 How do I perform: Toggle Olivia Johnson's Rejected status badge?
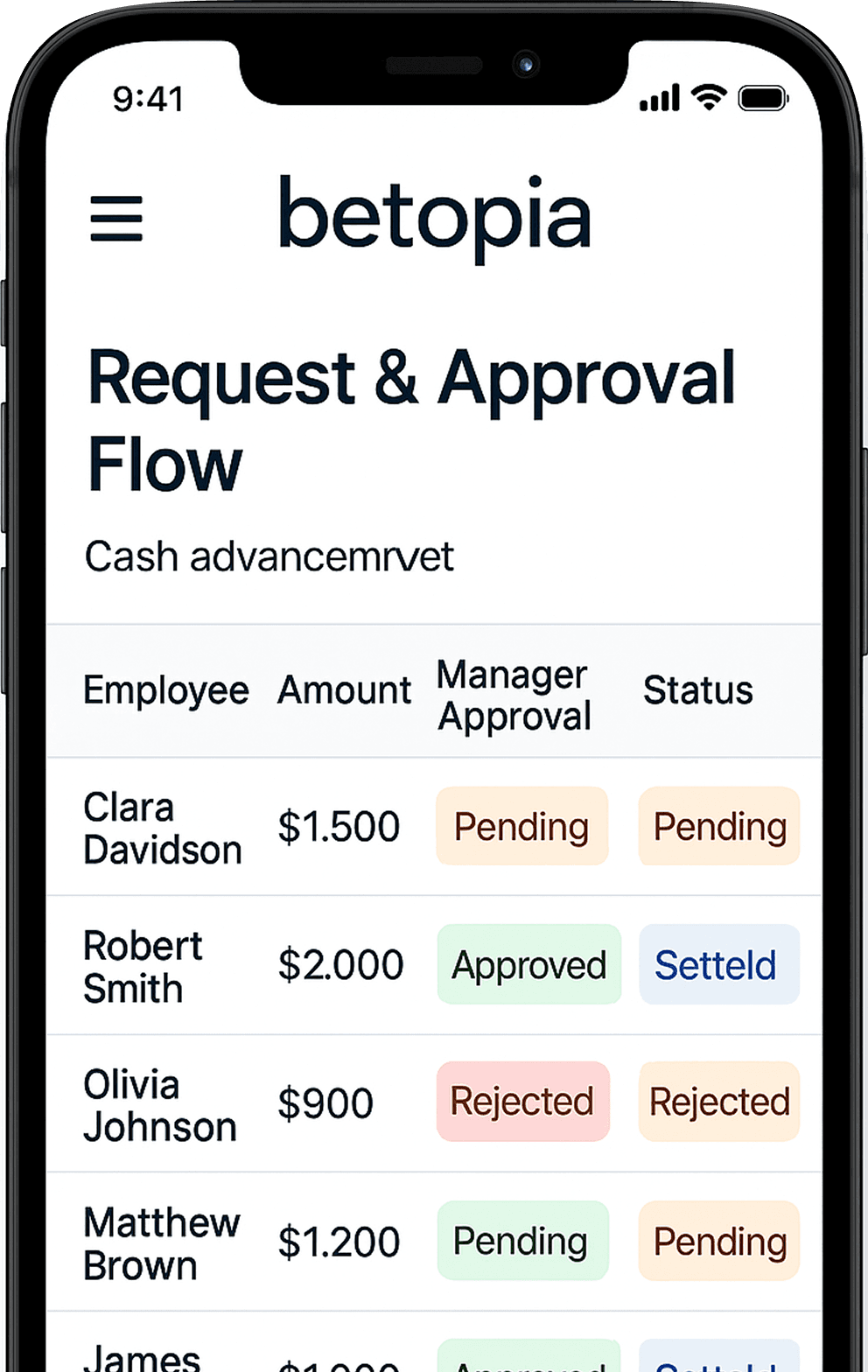pyautogui.click(x=718, y=1102)
